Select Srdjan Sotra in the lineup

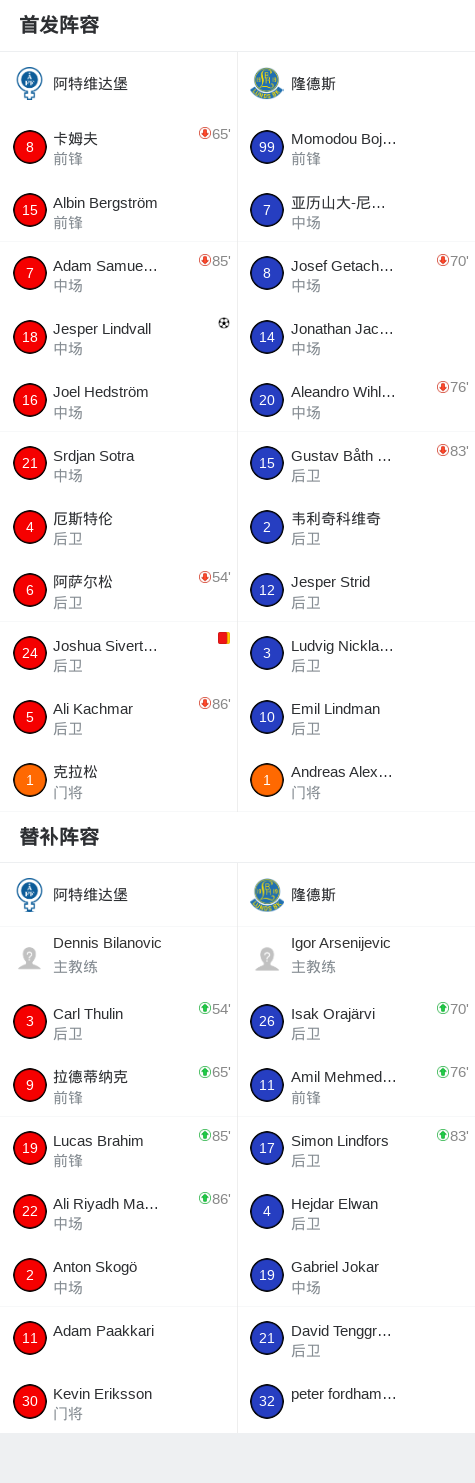118,464
